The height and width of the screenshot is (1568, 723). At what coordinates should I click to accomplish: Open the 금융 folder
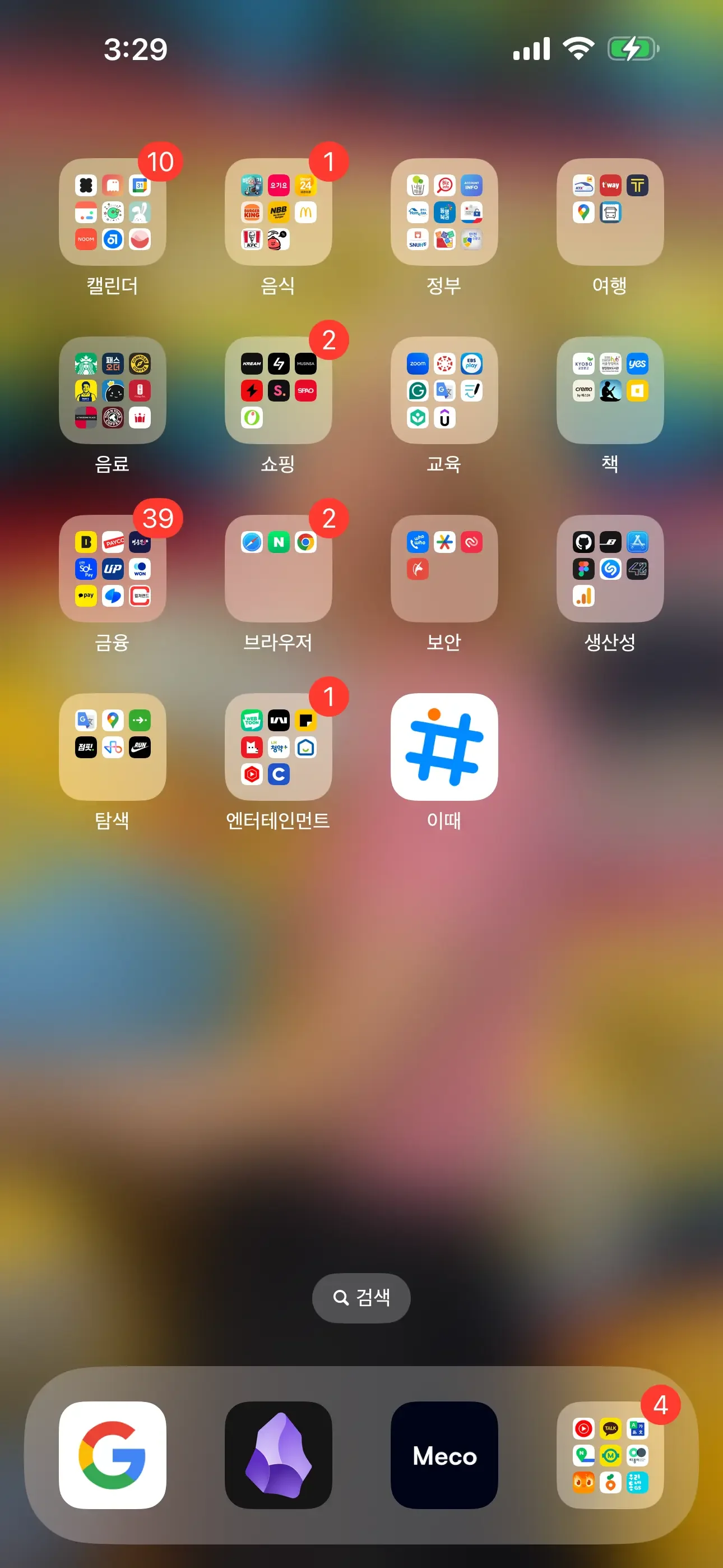point(113,569)
